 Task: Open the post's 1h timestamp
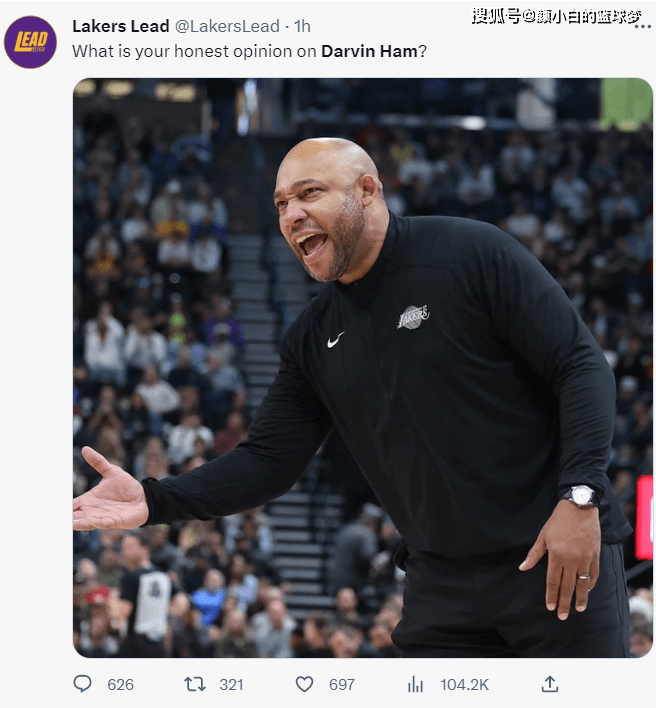pos(302,26)
